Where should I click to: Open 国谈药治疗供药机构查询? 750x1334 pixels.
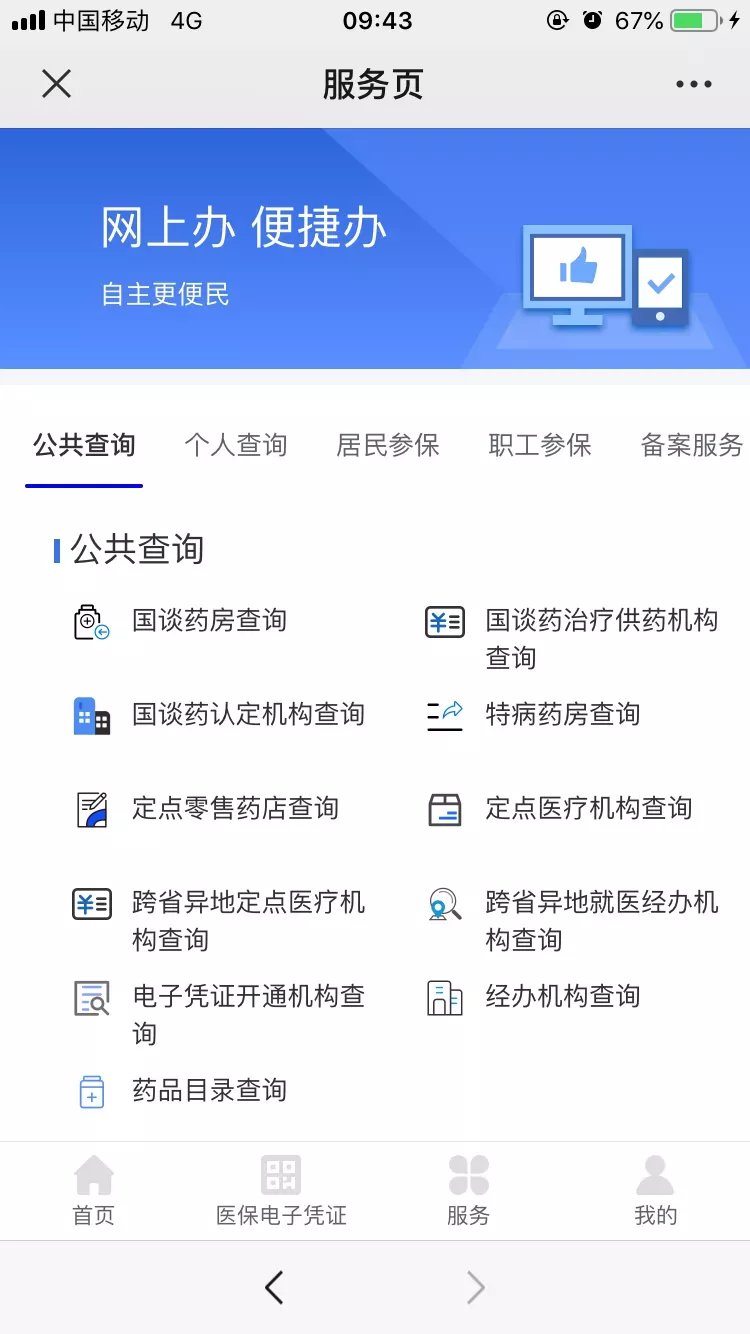pyautogui.click(x=600, y=638)
